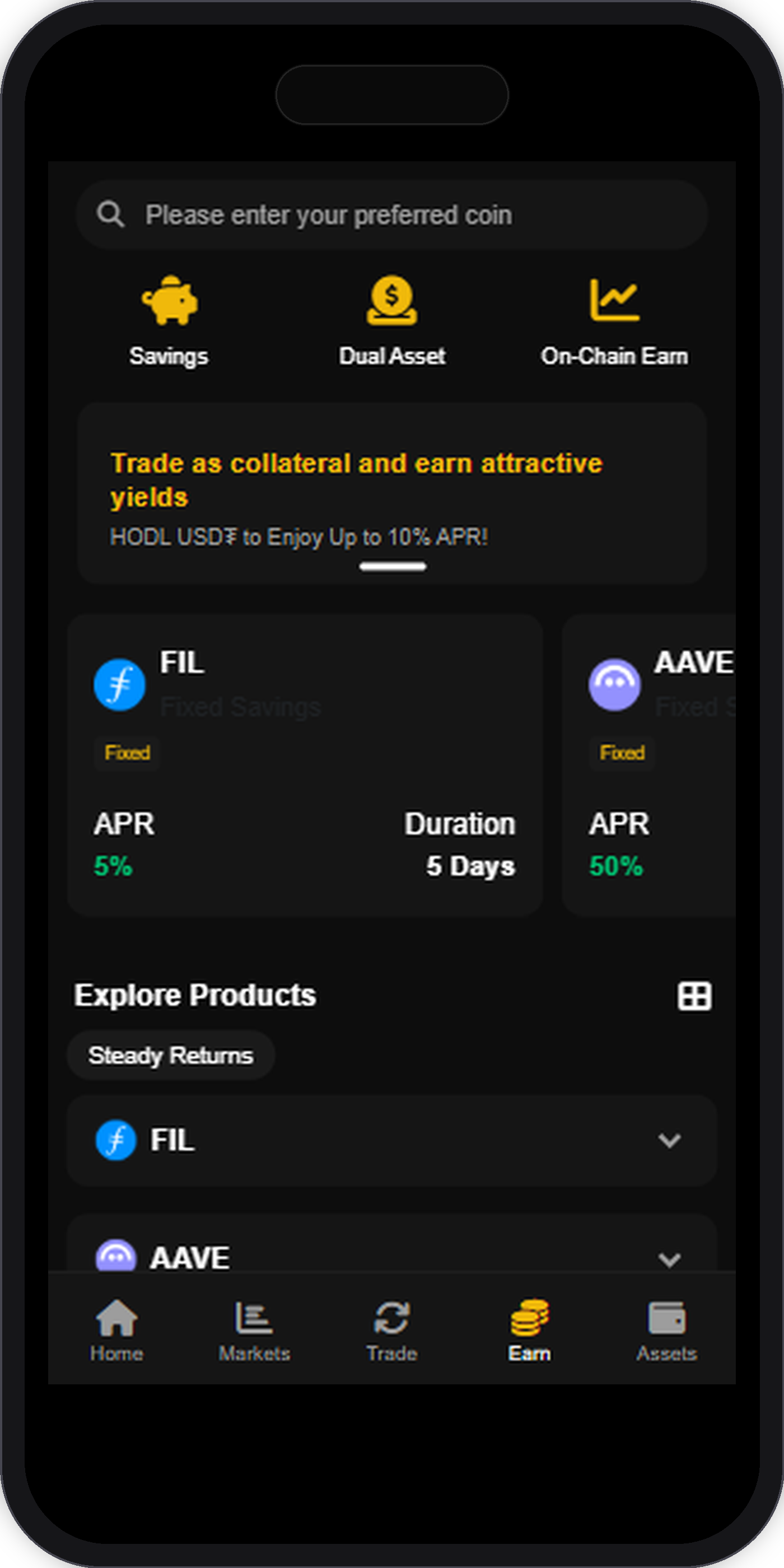Expand the FIL product row
The height and width of the screenshot is (1568, 784).
click(x=669, y=1140)
